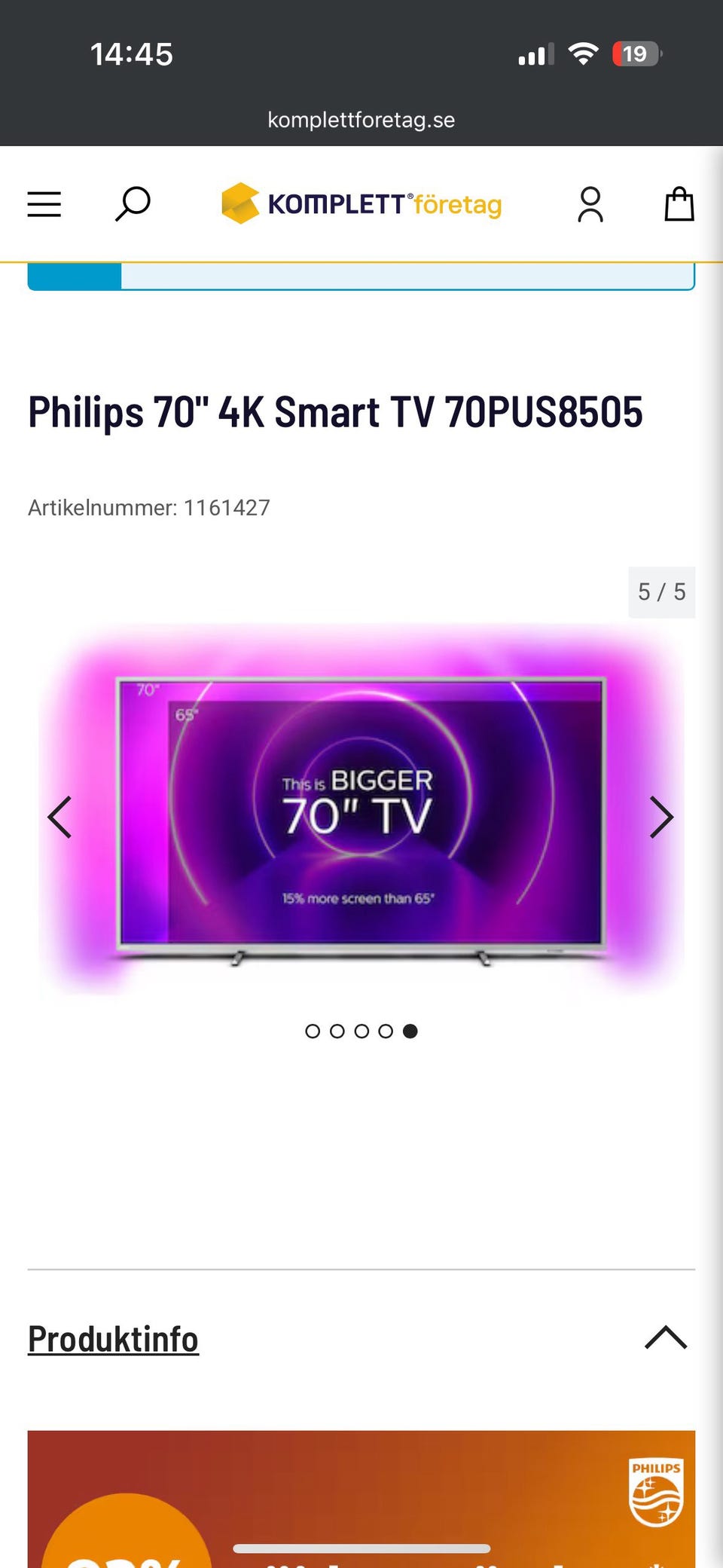
Task: Tap the Philips TV product image
Action: [361, 811]
